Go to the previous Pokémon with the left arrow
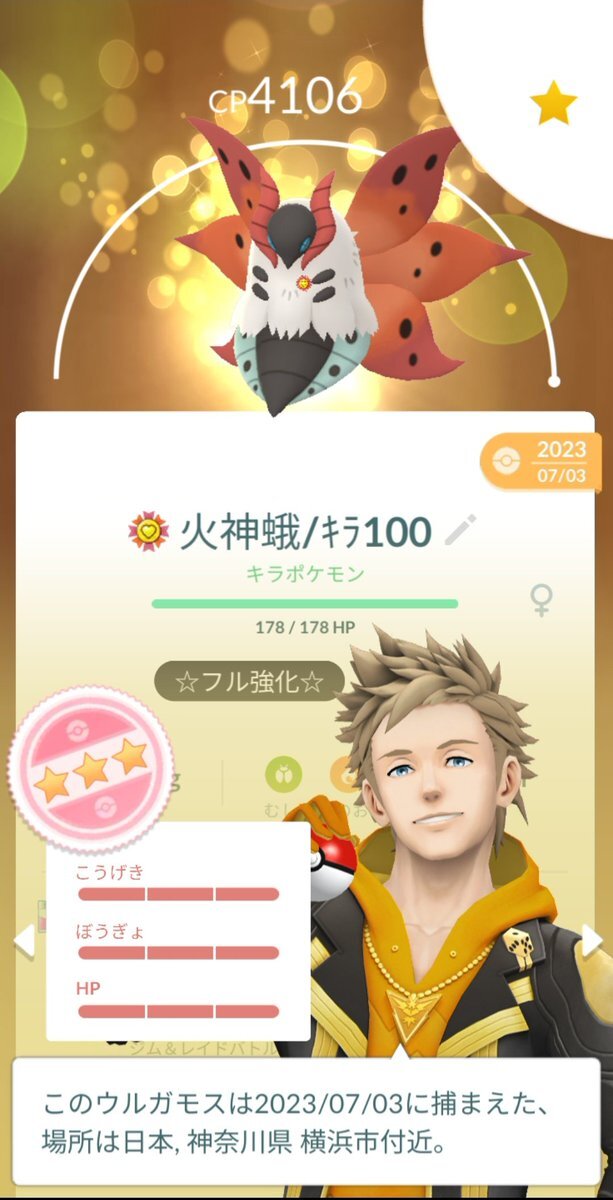 click(22, 940)
